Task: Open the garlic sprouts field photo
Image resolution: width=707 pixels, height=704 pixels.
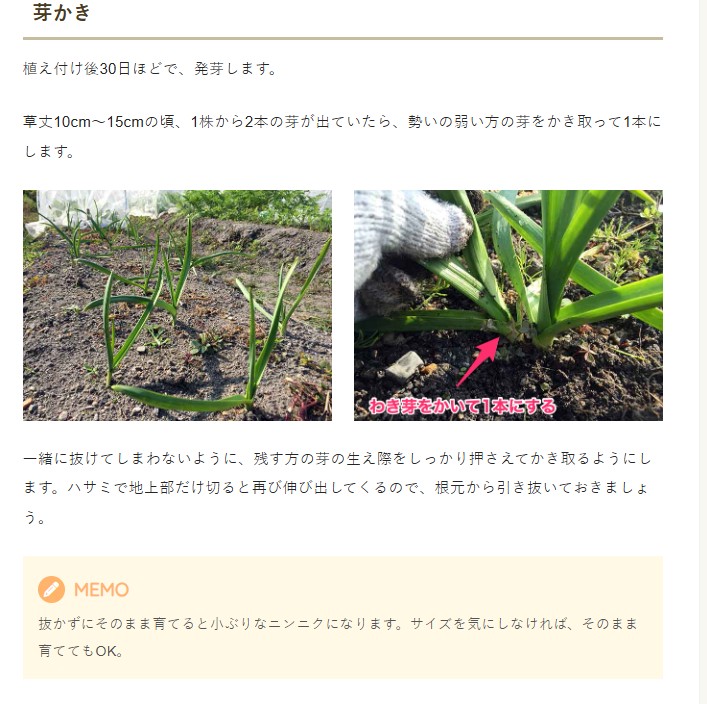Action: point(177,305)
